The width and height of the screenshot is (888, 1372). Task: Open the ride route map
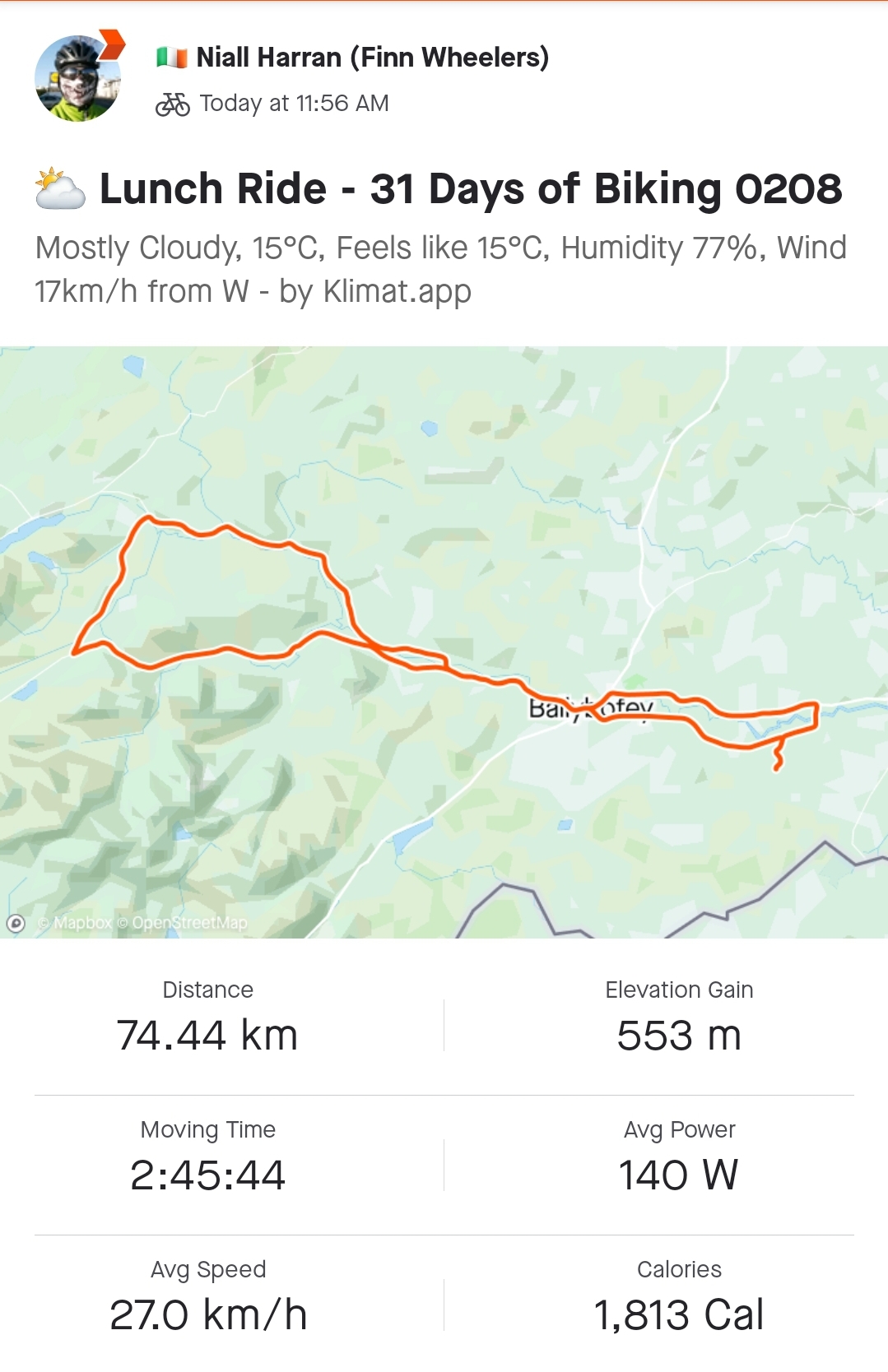444,642
